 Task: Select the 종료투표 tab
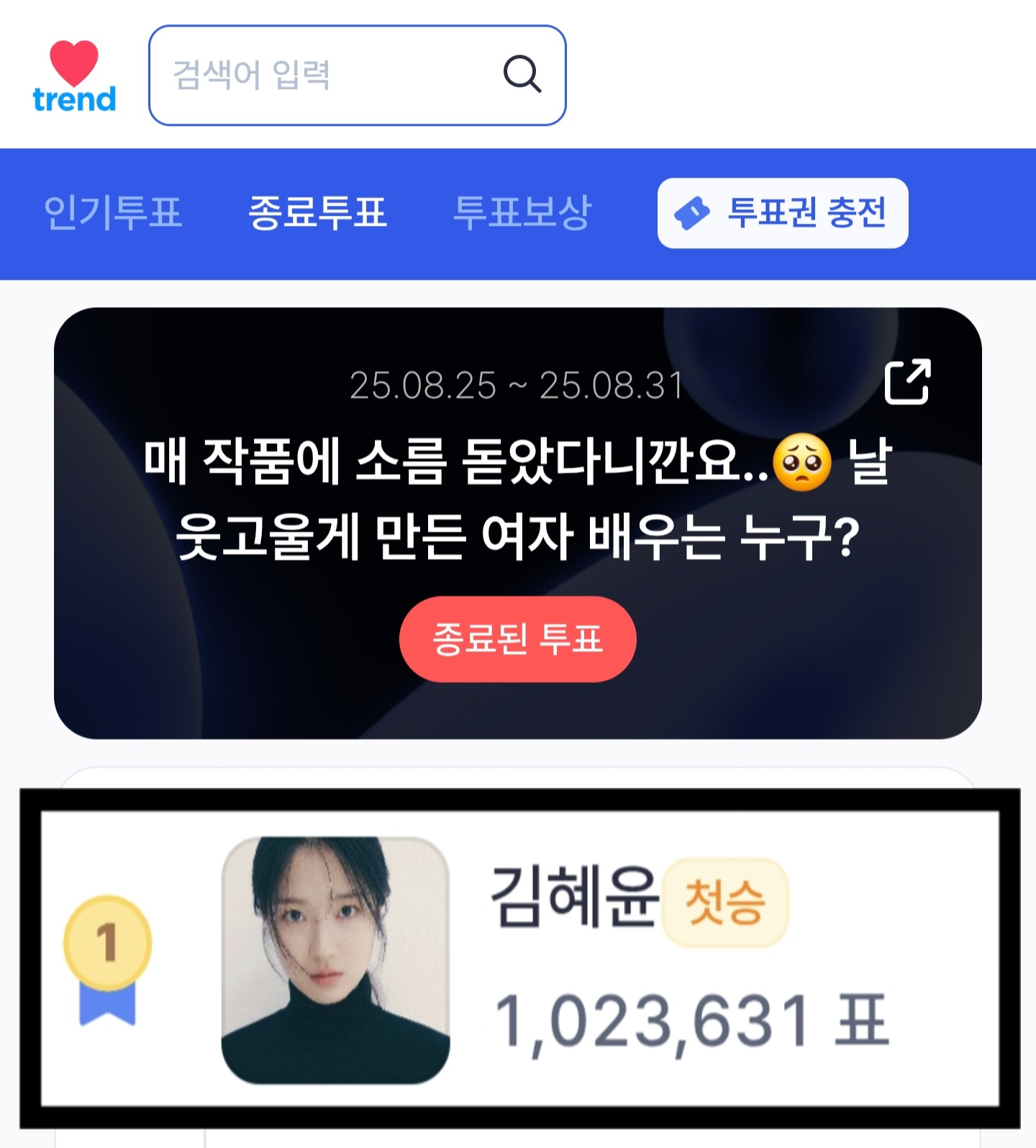tap(317, 212)
